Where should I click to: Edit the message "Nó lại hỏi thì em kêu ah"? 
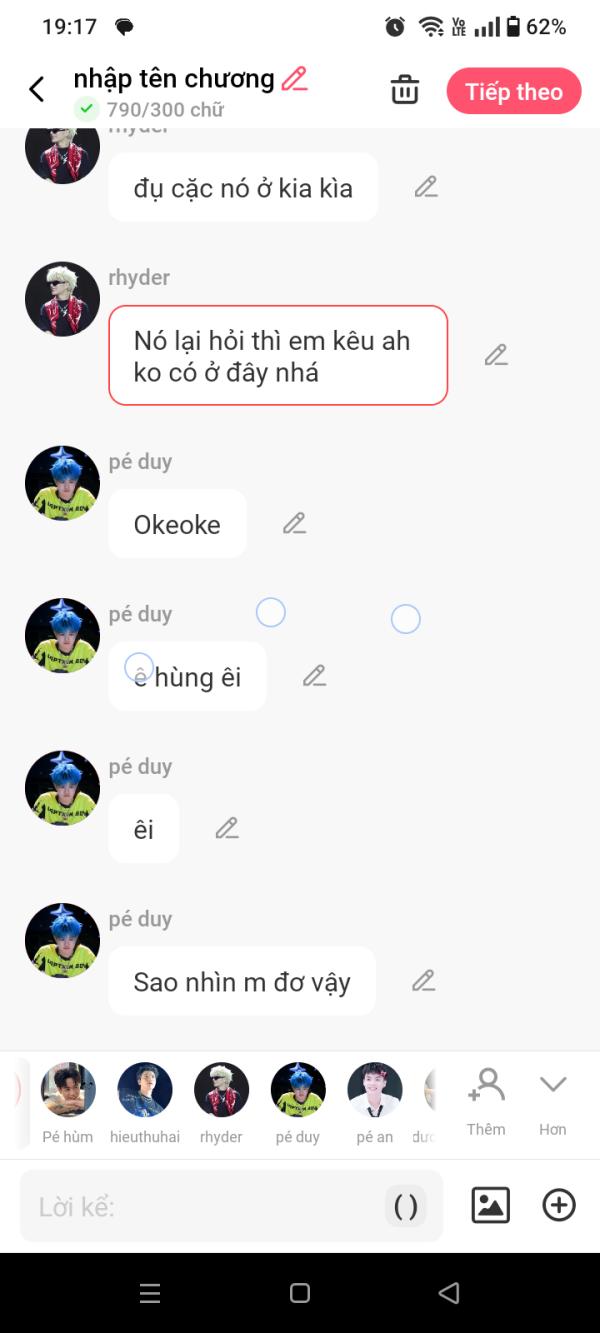(496, 355)
